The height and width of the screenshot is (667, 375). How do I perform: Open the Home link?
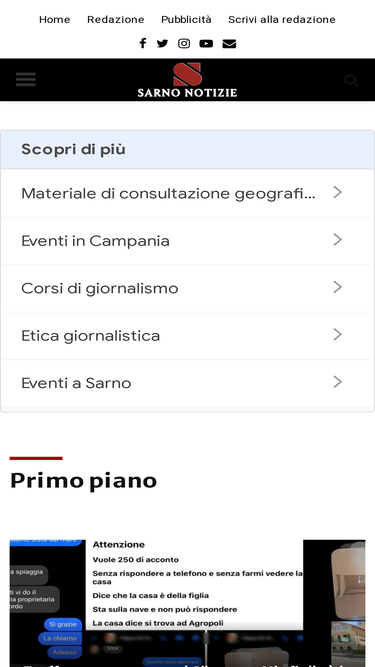54,20
